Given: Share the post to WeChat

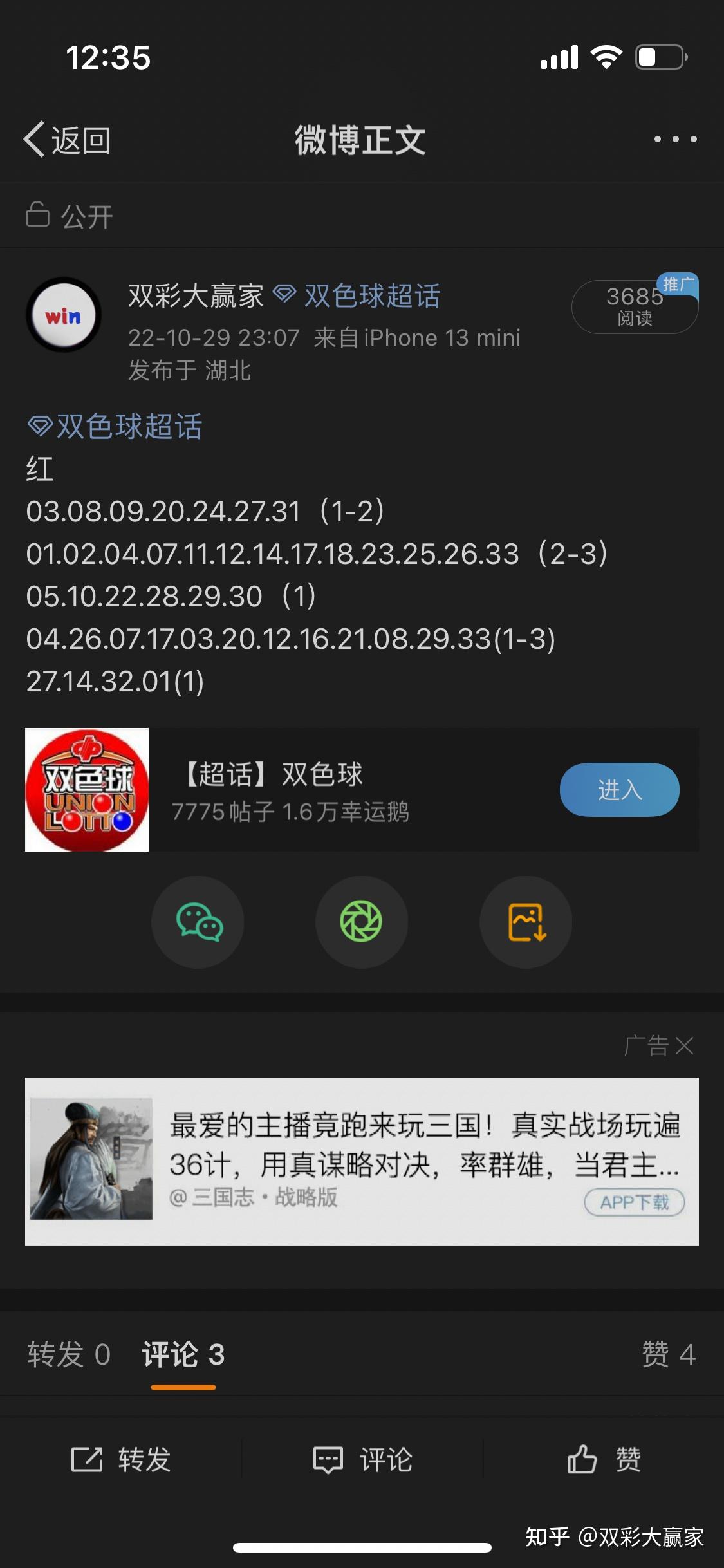Looking at the screenshot, I should point(198,922).
